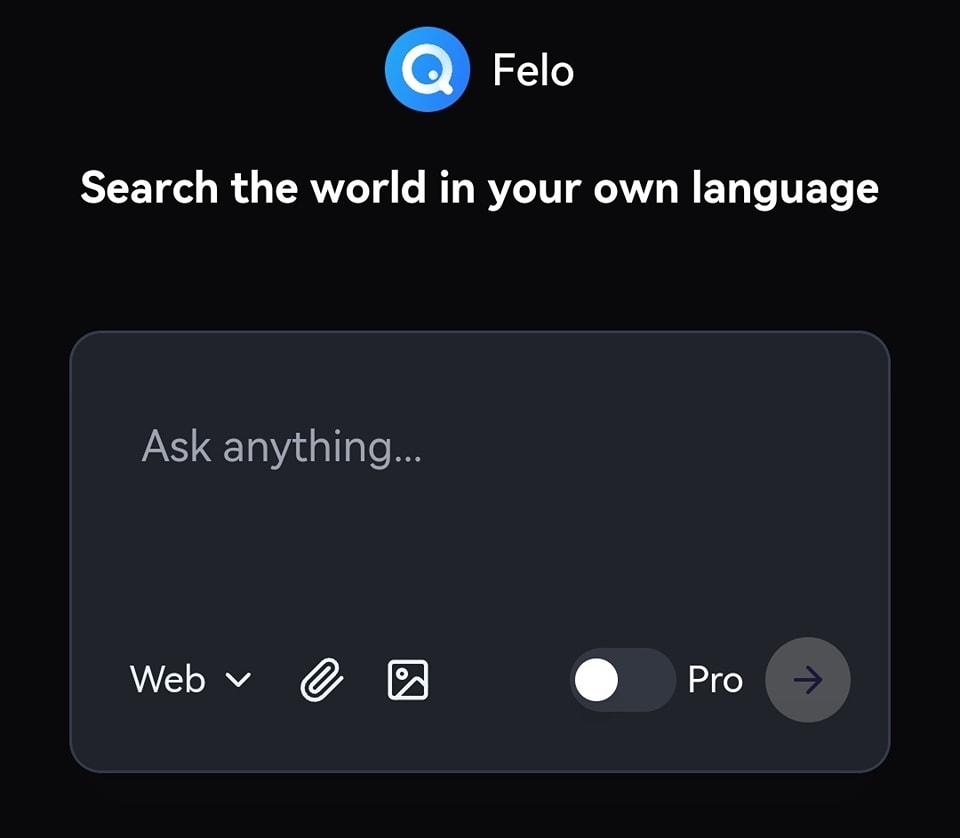Enable the Pro search toggle
960x838 pixels.
click(x=622, y=680)
